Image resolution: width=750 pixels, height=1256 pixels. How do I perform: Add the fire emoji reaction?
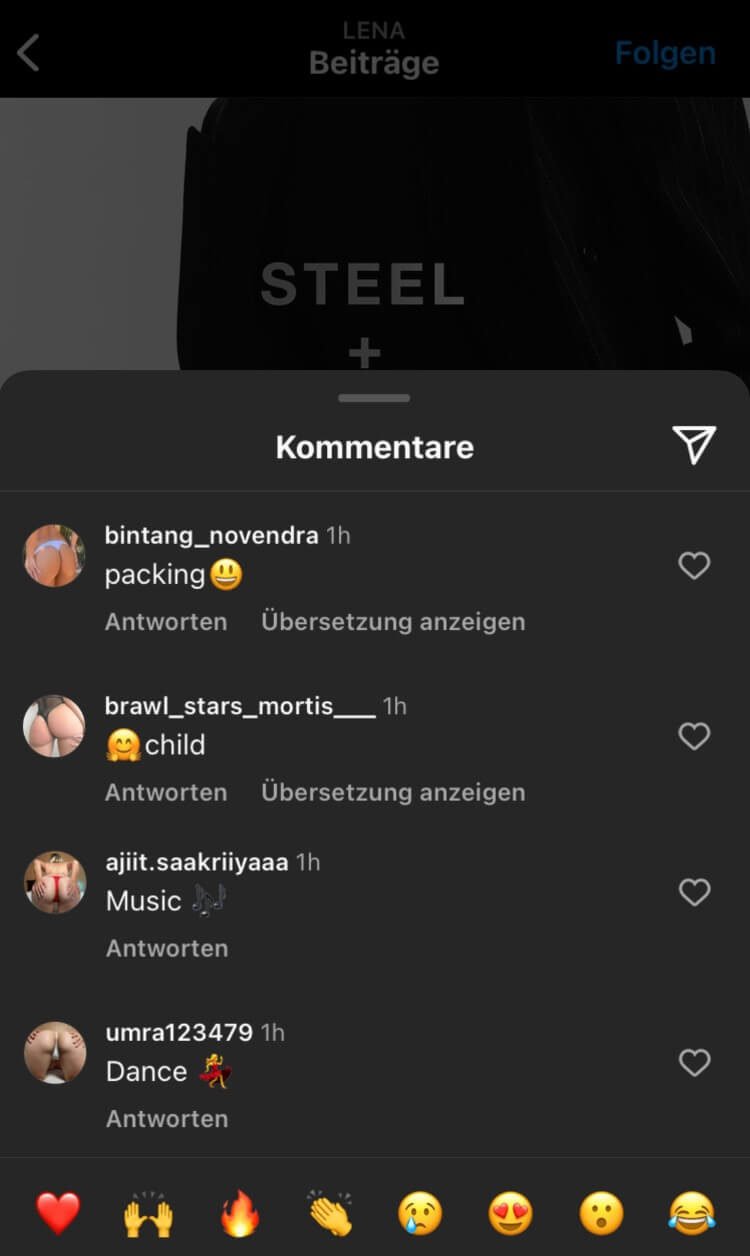(240, 1213)
